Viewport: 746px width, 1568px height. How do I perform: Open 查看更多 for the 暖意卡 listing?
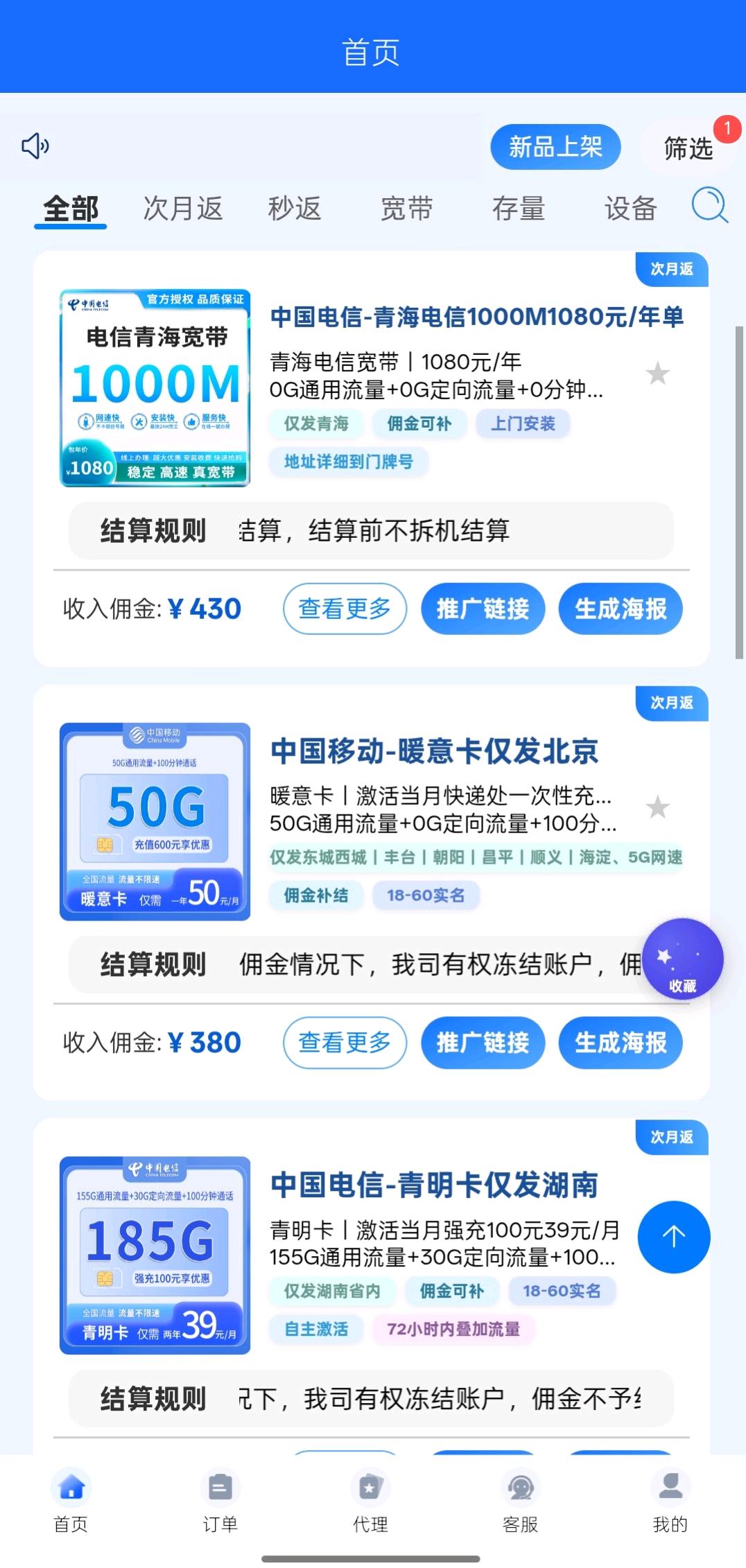(x=345, y=1043)
